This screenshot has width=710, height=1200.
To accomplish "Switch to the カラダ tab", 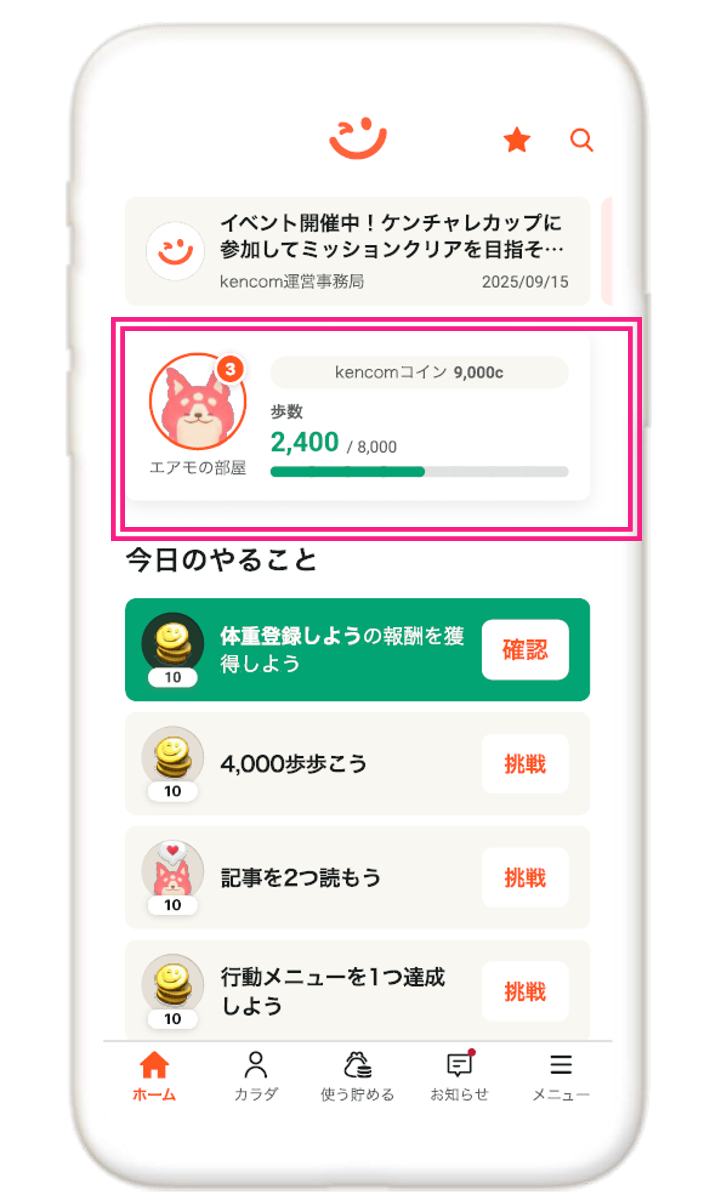I will tap(256, 1076).
